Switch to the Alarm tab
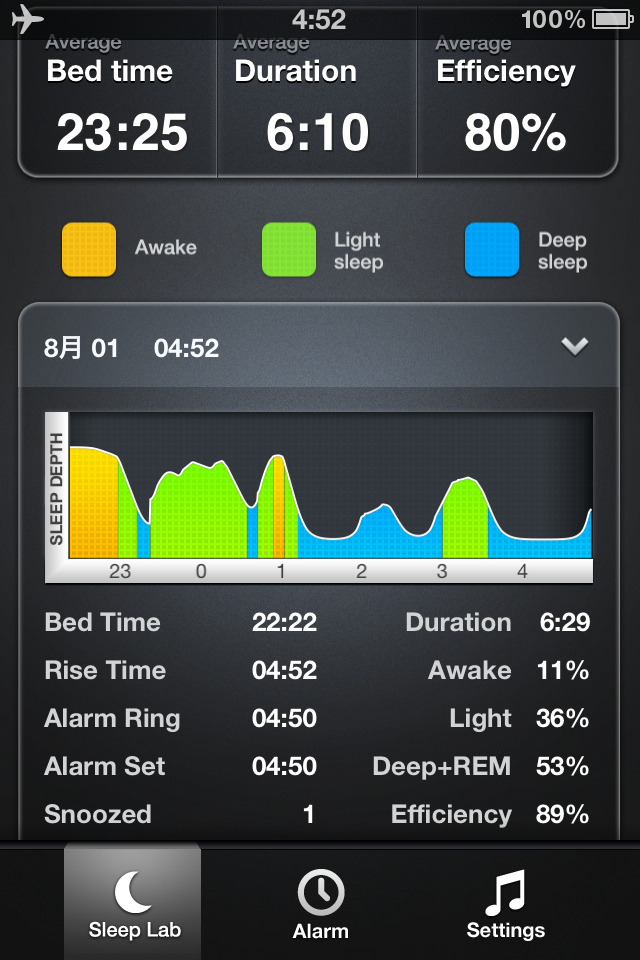Image resolution: width=640 pixels, height=960 pixels. click(x=320, y=903)
